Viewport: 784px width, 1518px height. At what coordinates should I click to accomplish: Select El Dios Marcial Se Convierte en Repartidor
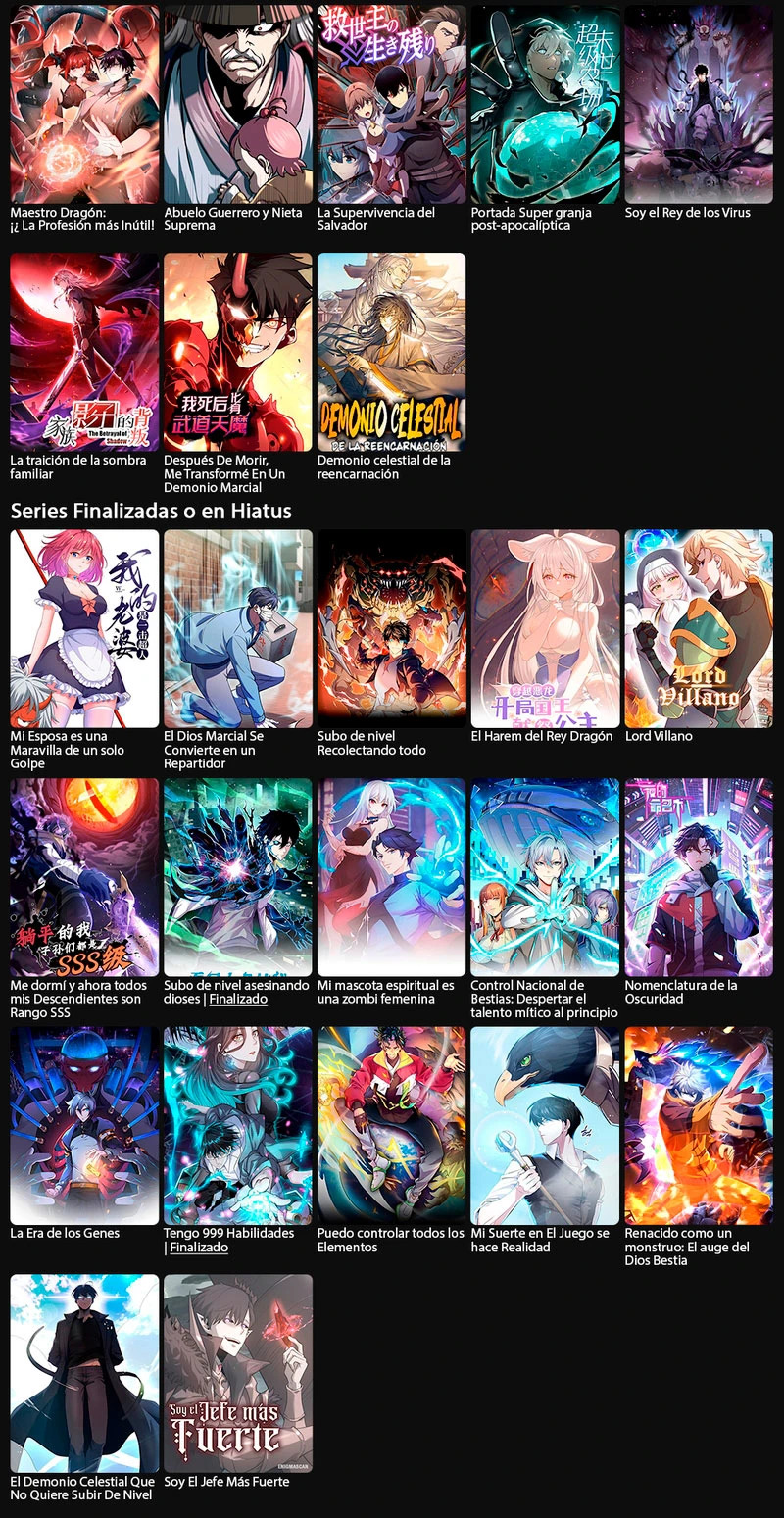238,628
